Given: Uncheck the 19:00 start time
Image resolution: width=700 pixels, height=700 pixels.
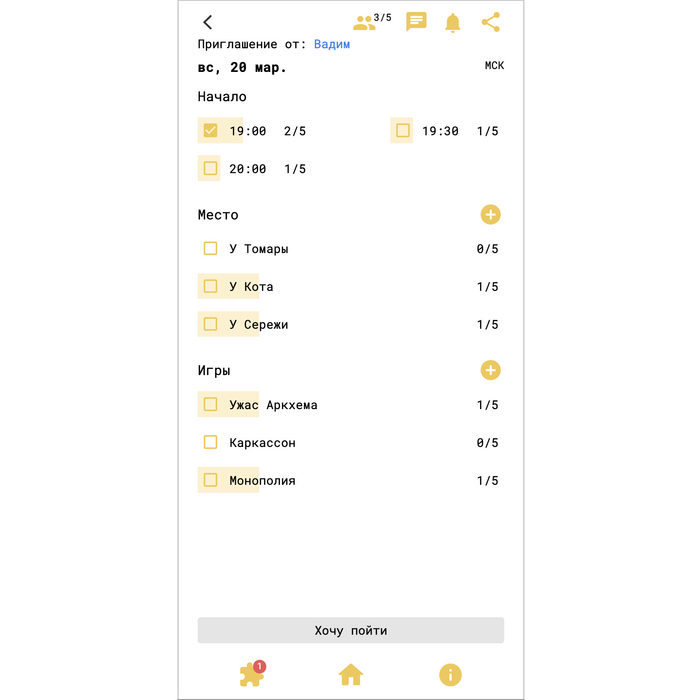Looking at the screenshot, I should pos(210,131).
